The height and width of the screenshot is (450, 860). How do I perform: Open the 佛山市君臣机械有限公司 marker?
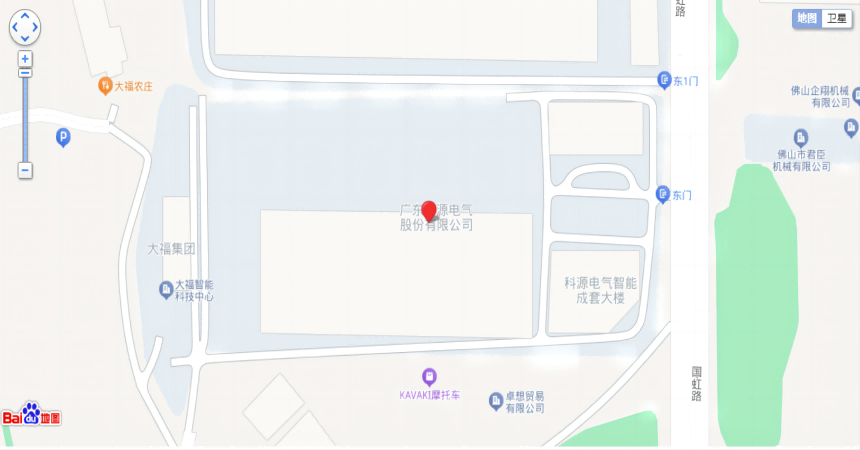pyautogui.click(x=800, y=137)
